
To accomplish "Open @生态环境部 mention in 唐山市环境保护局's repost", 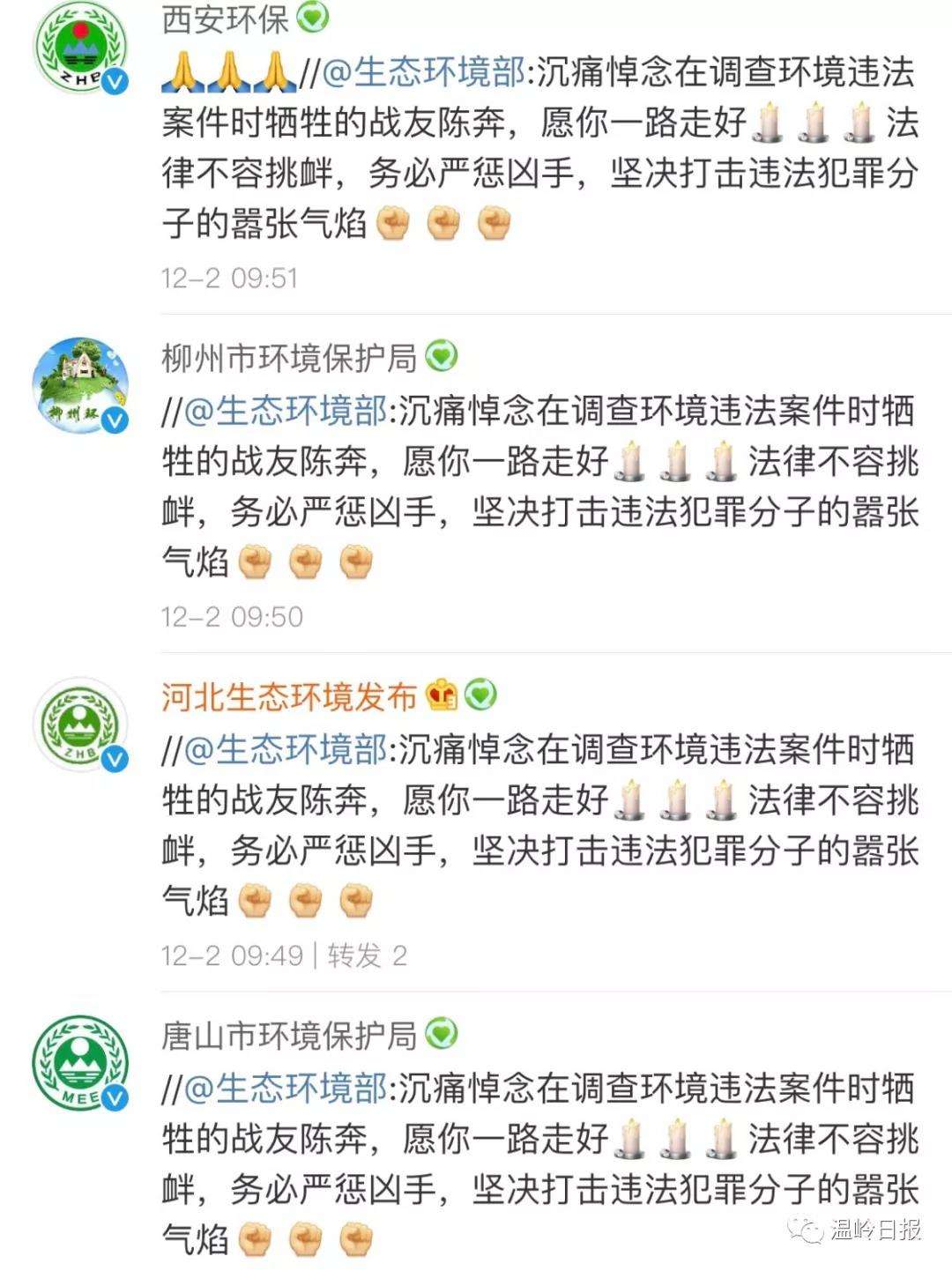I will (286, 1088).
